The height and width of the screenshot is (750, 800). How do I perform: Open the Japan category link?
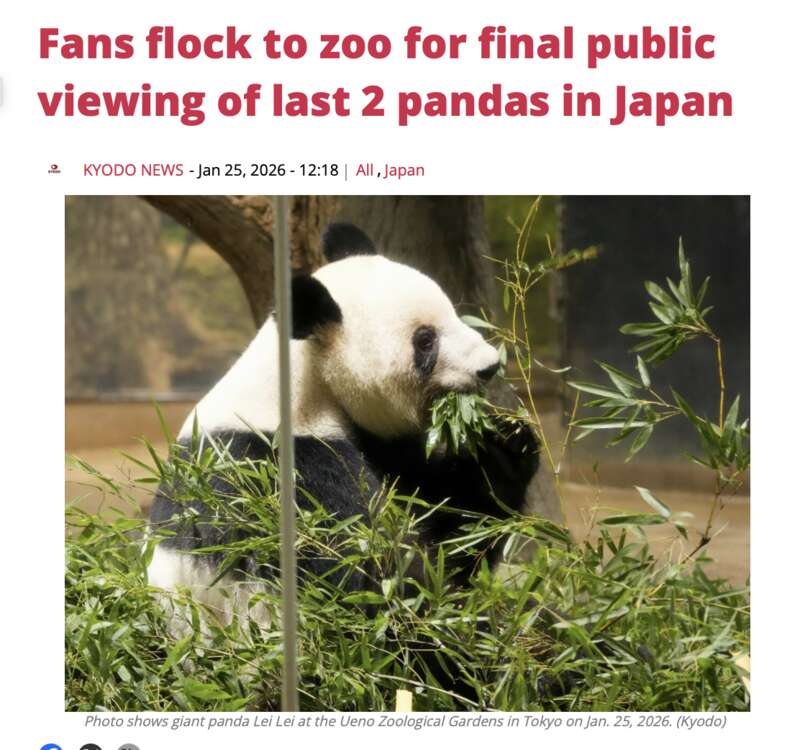click(x=404, y=170)
